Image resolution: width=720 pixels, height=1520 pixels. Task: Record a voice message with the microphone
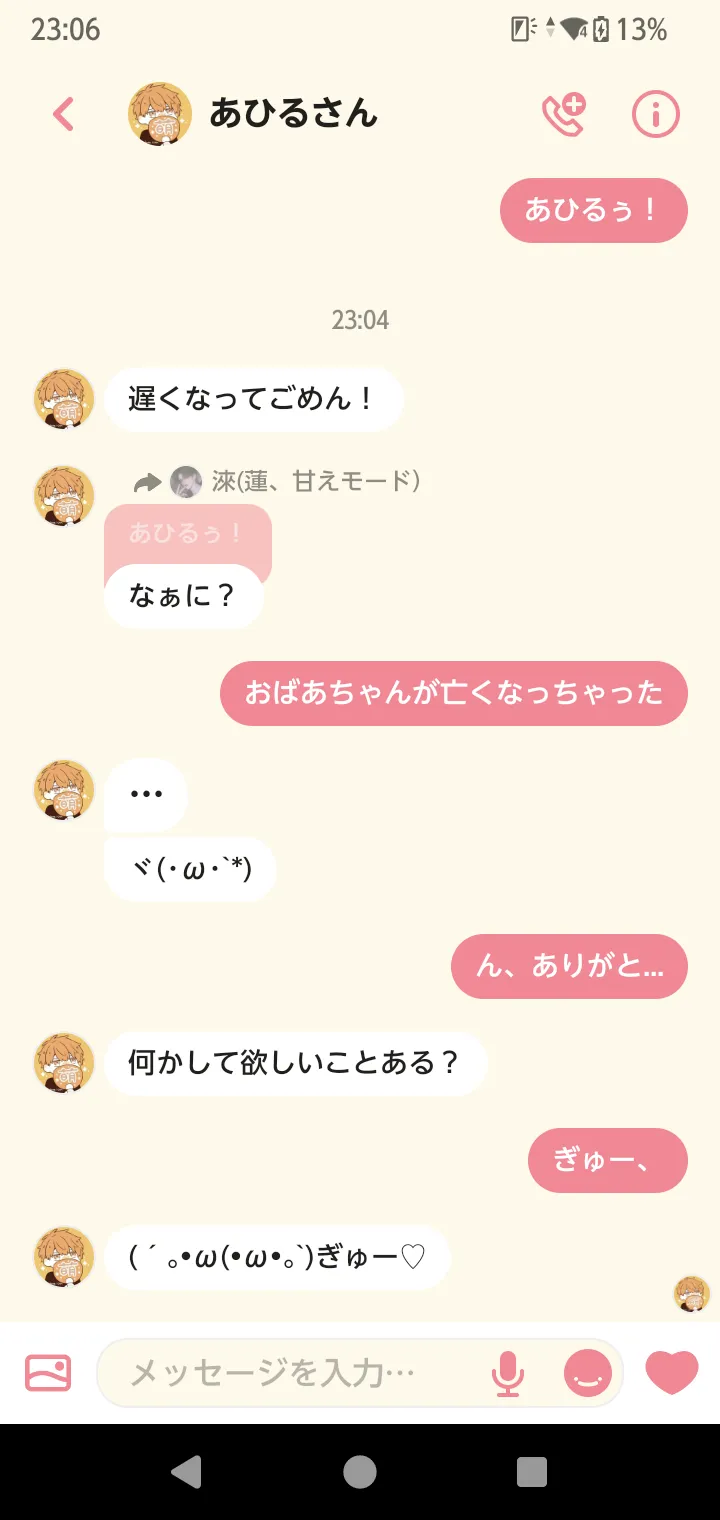[507, 1373]
